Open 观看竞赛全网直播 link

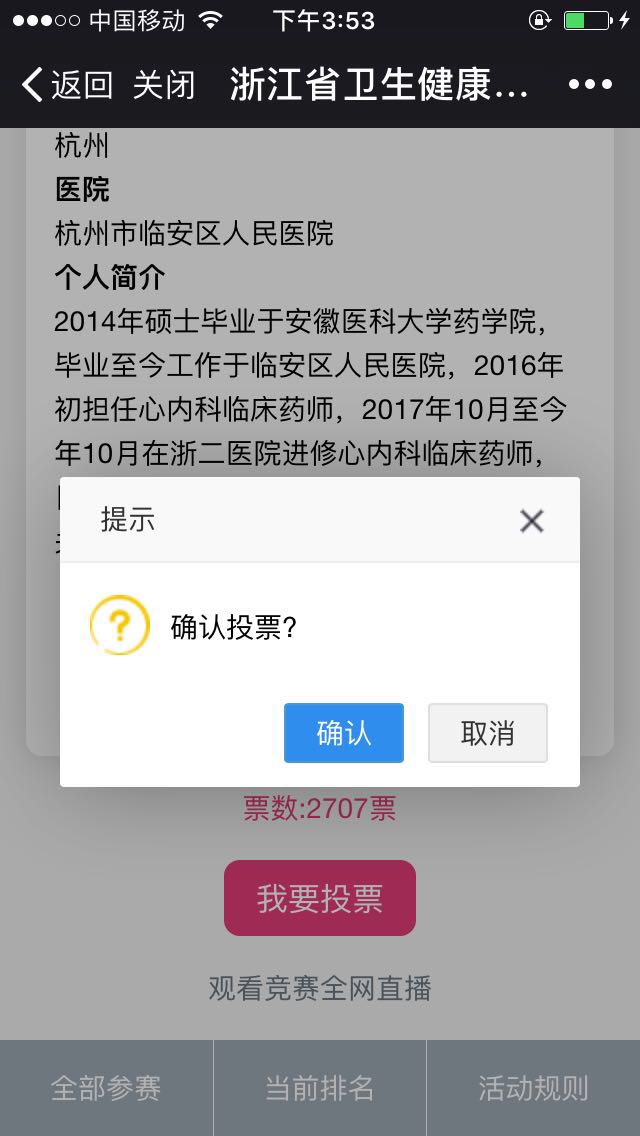tap(320, 988)
